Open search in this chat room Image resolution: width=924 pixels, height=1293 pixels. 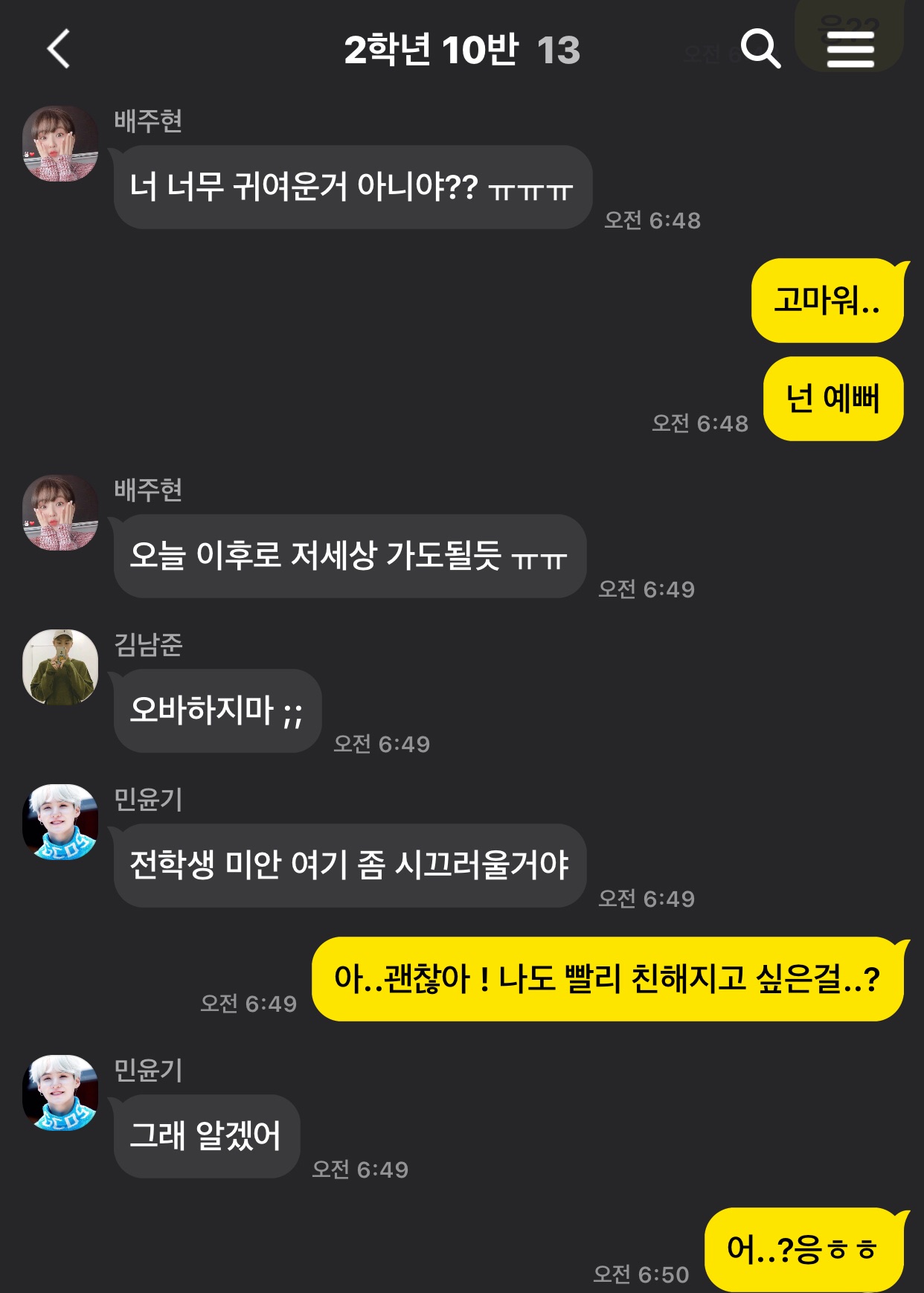[760, 49]
